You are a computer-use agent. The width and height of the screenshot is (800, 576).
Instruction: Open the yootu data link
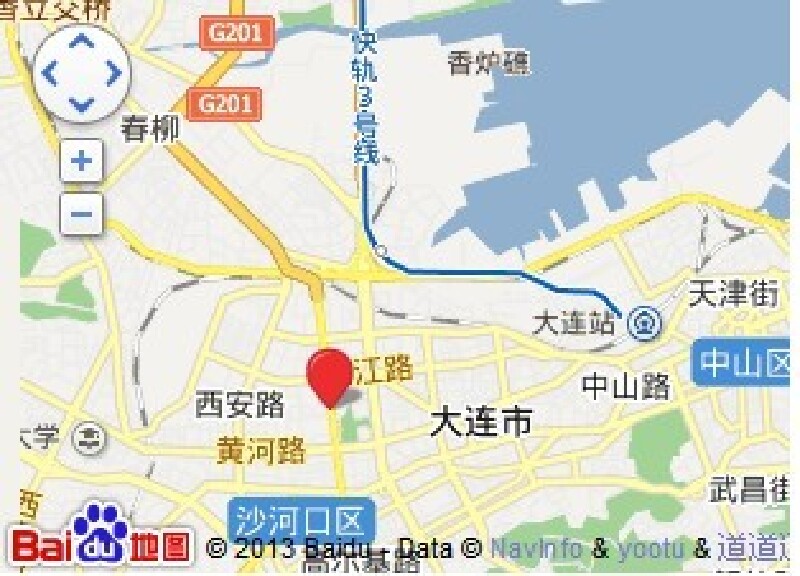[651, 547]
